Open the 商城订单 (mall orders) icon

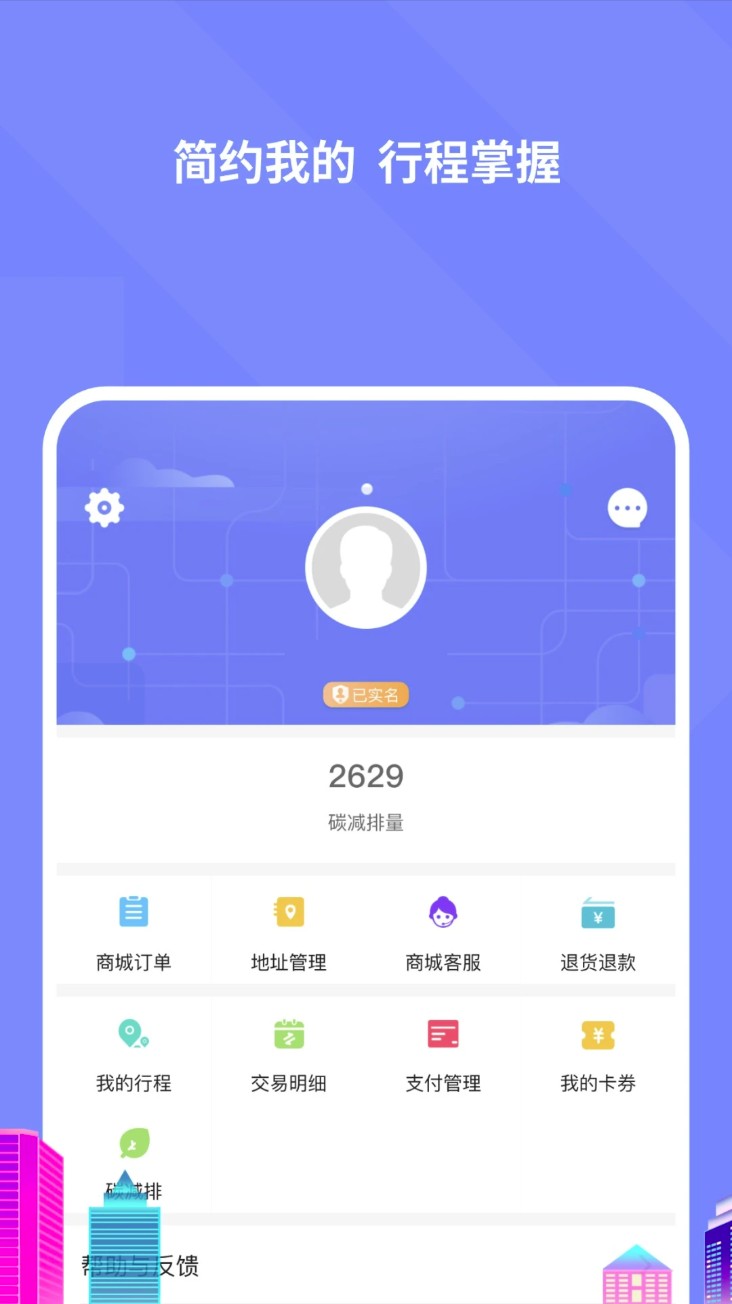point(134,911)
